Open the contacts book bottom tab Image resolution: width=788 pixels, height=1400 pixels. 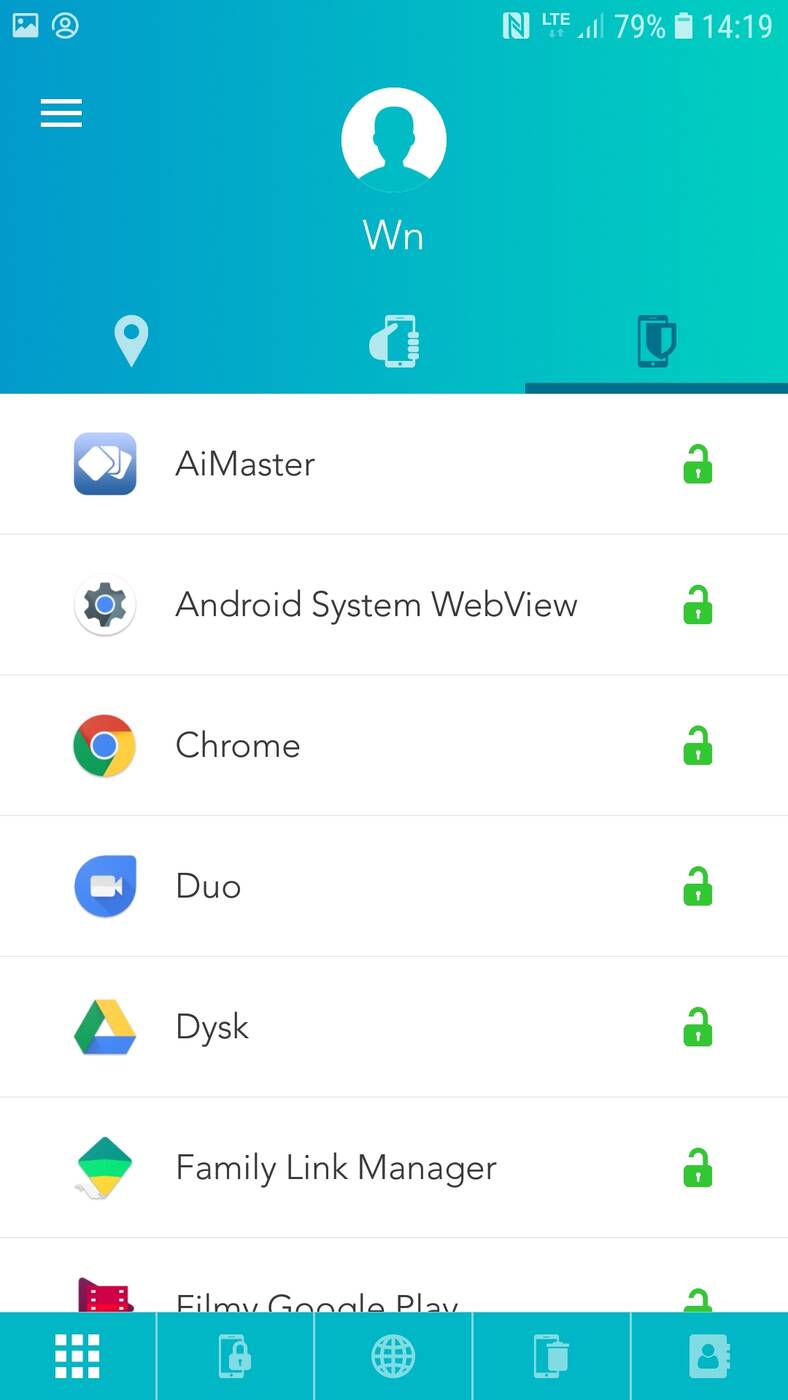coord(710,1357)
